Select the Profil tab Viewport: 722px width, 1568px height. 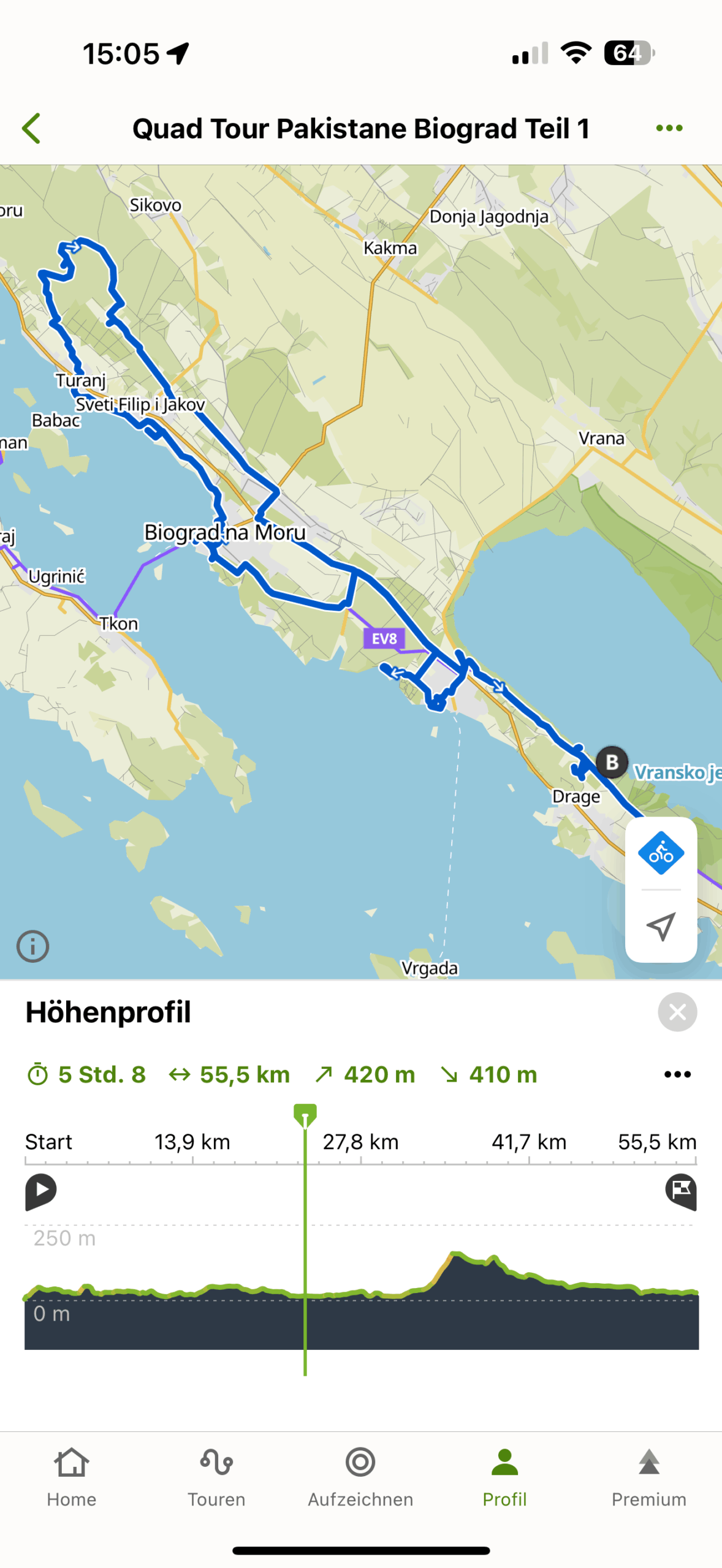click(x=504, y=1477)
